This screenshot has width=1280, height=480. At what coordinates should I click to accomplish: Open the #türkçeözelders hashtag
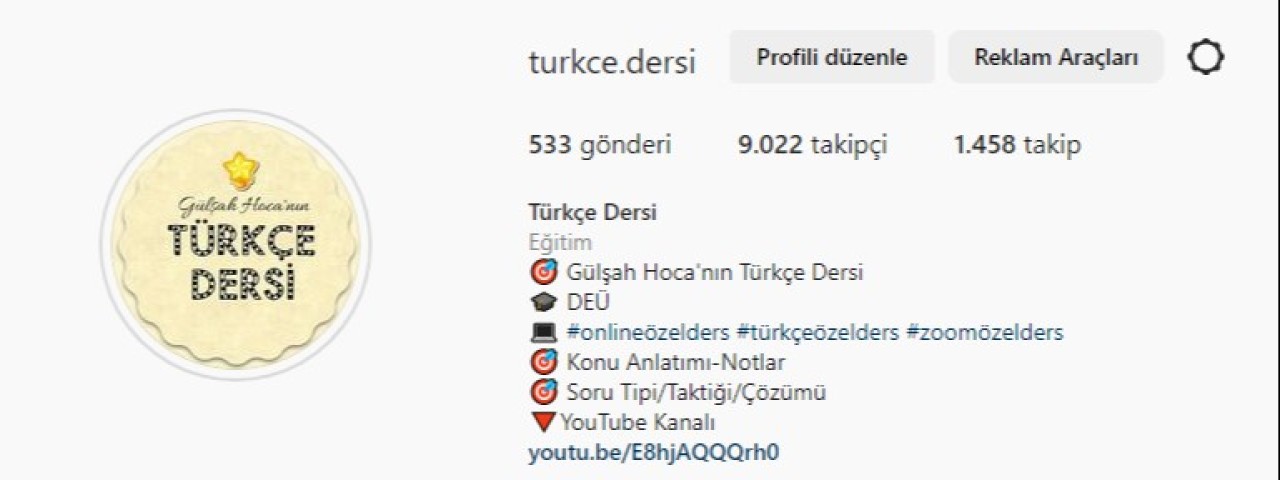817,332
